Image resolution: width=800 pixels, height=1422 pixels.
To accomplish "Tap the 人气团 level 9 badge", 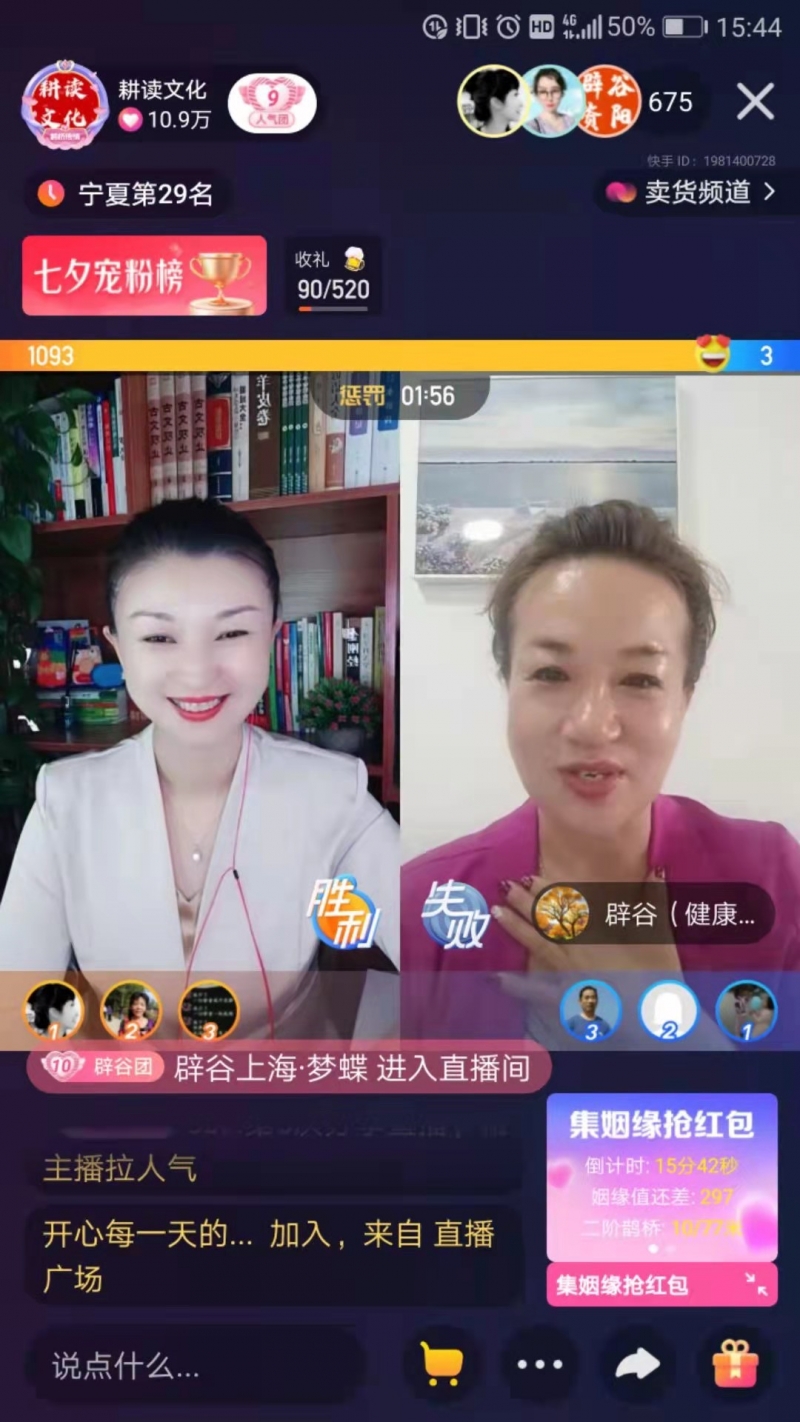I will tap(271, 104).
